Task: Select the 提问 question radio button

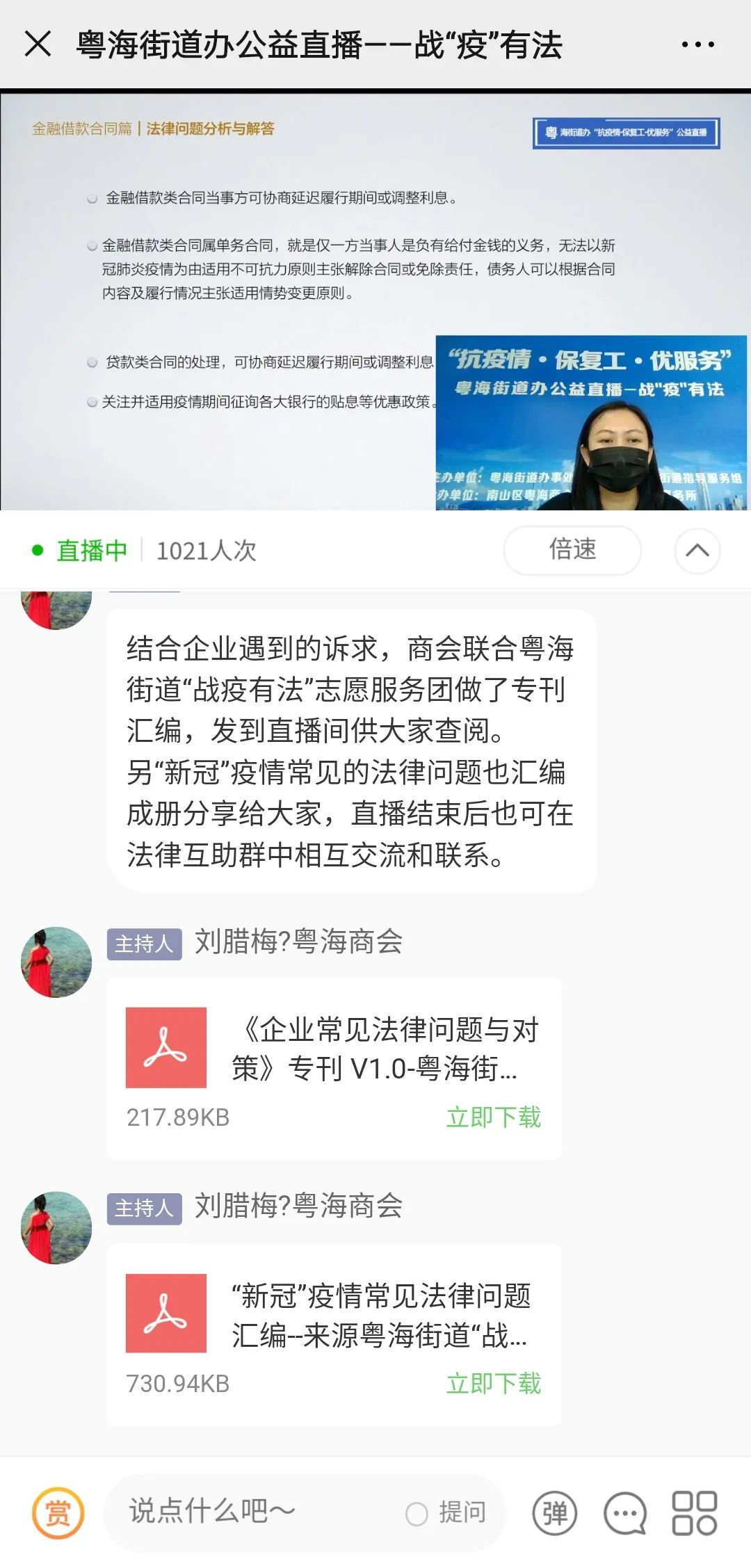Action: tap(417, 1514)
